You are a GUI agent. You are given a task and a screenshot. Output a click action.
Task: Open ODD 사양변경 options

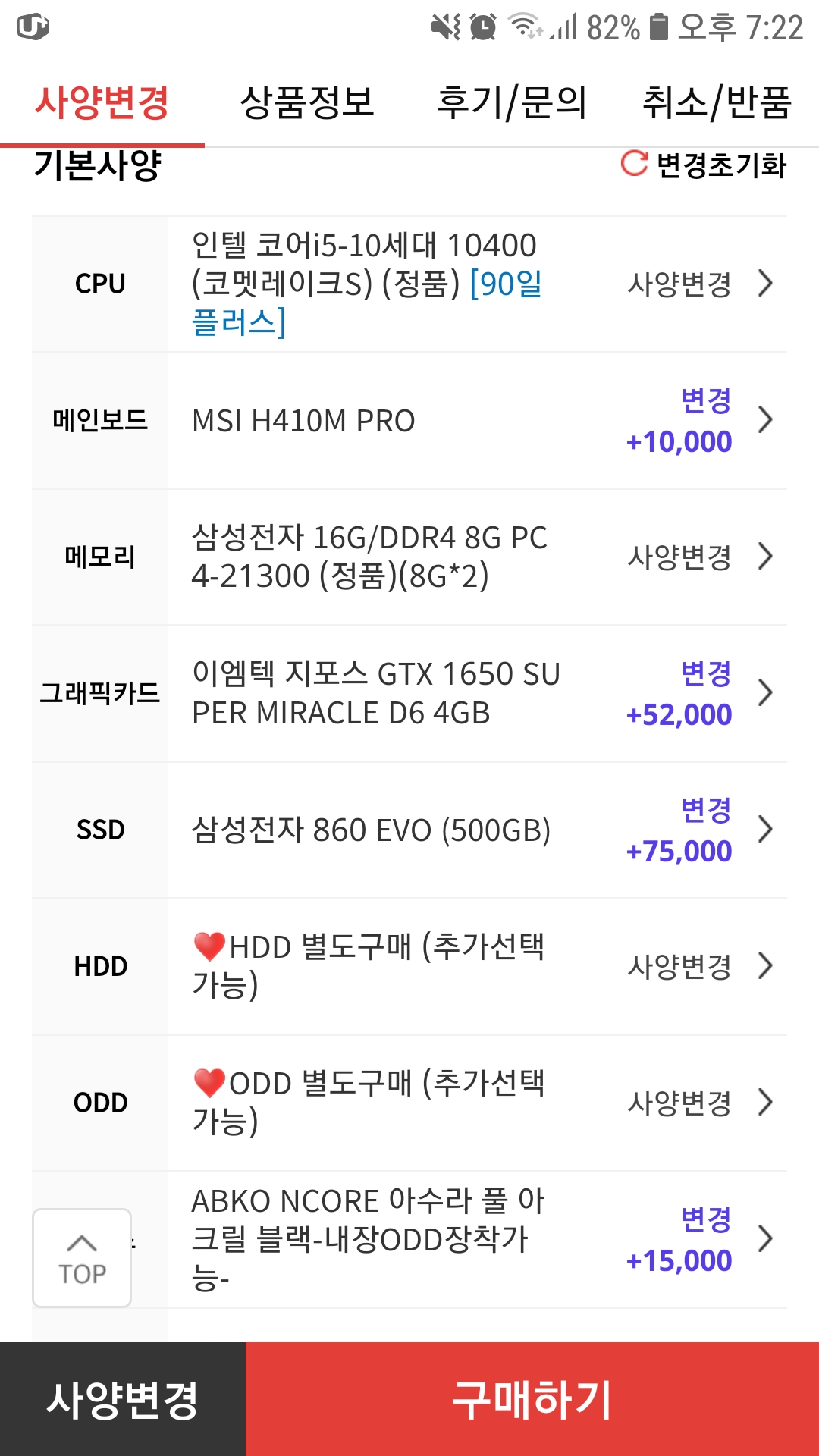pos(698,1103)
